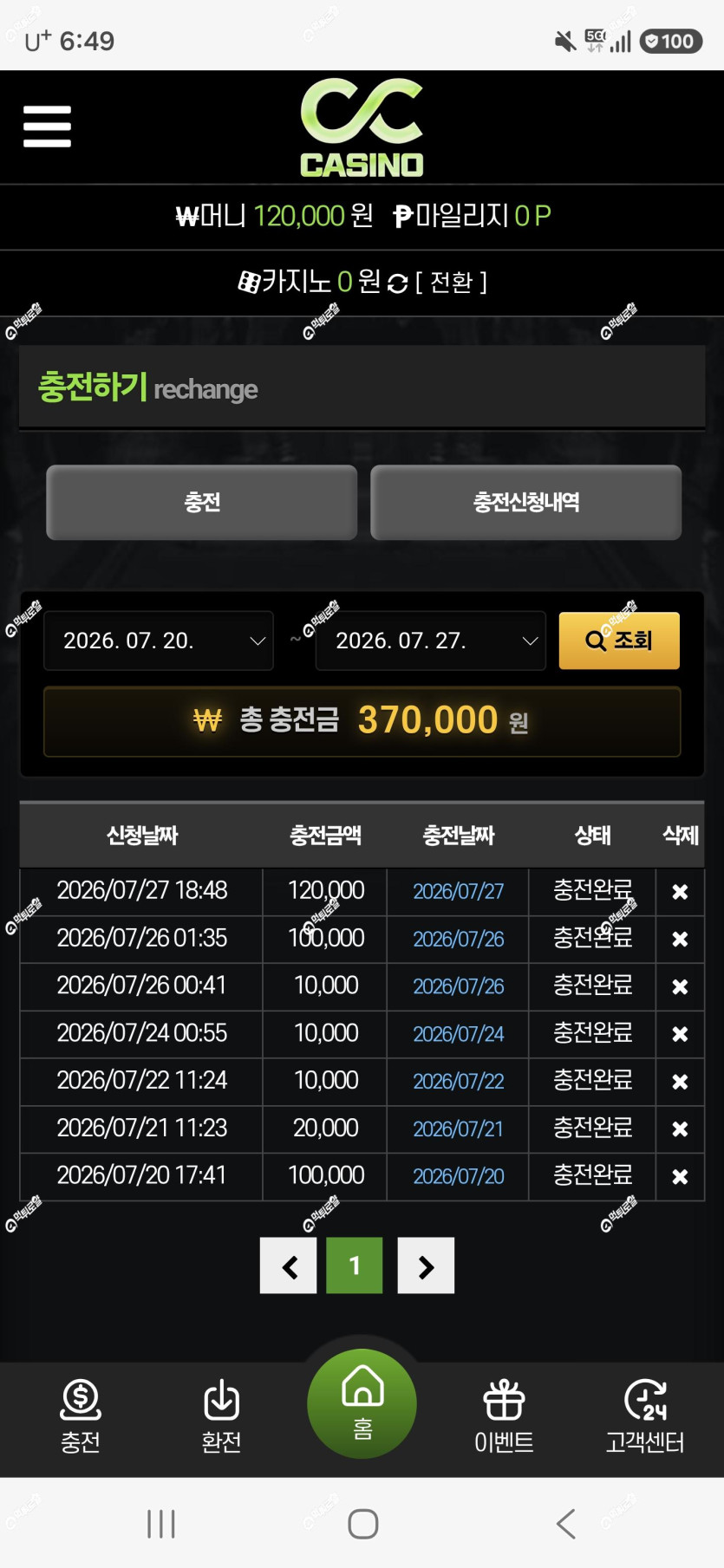Delete the 2026/07/26 01:35 record

(x=681, y=939)
